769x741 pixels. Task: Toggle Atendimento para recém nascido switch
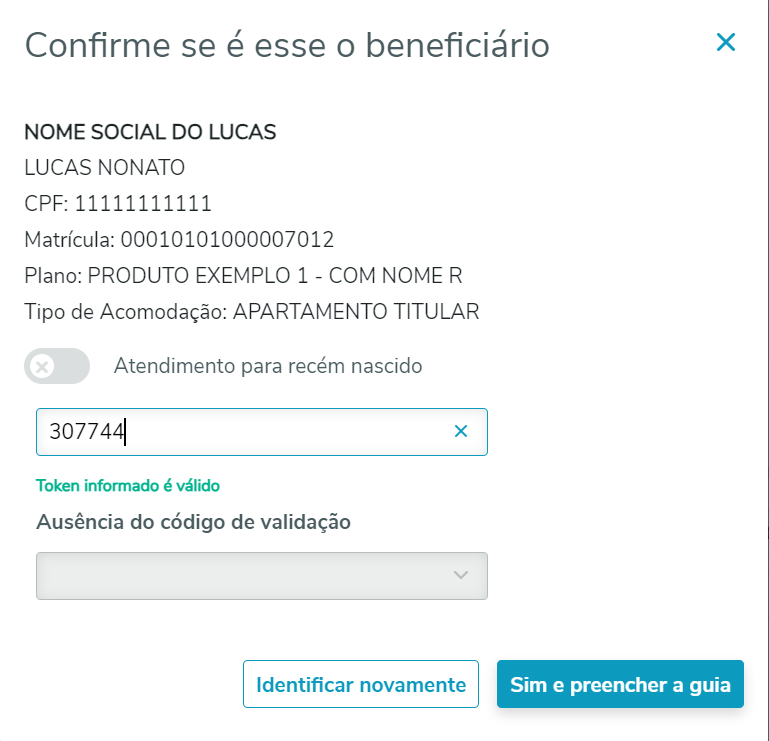click(57, 366)
